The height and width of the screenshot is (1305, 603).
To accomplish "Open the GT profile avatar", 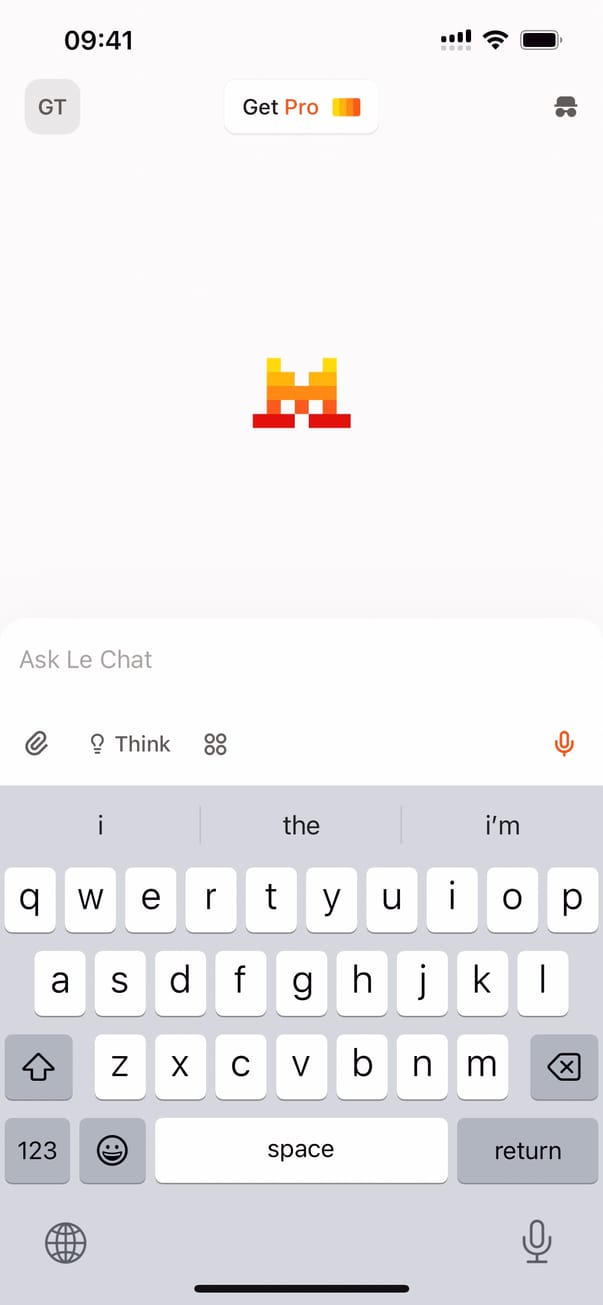I will [x=52, y=107].
